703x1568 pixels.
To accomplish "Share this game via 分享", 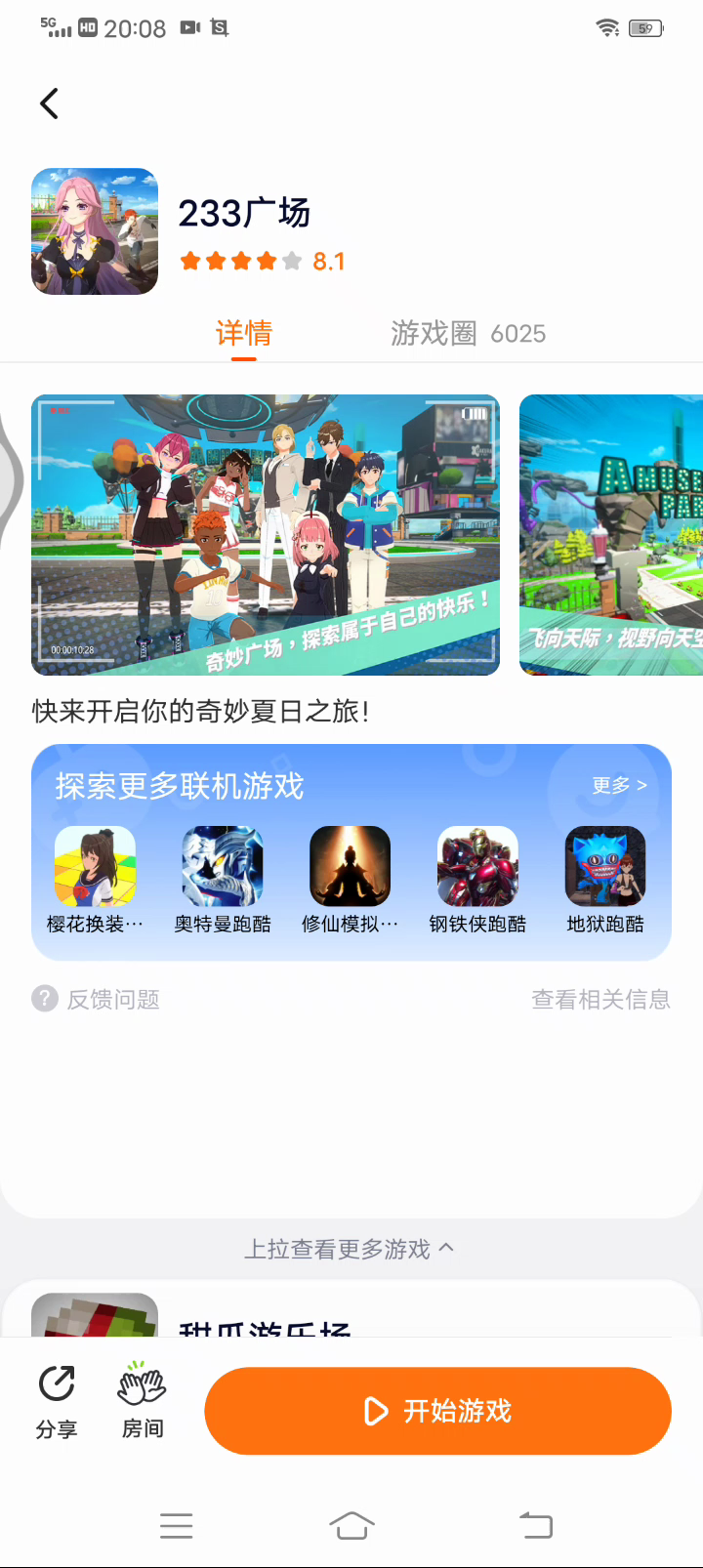I will (x=57, y=1403).
